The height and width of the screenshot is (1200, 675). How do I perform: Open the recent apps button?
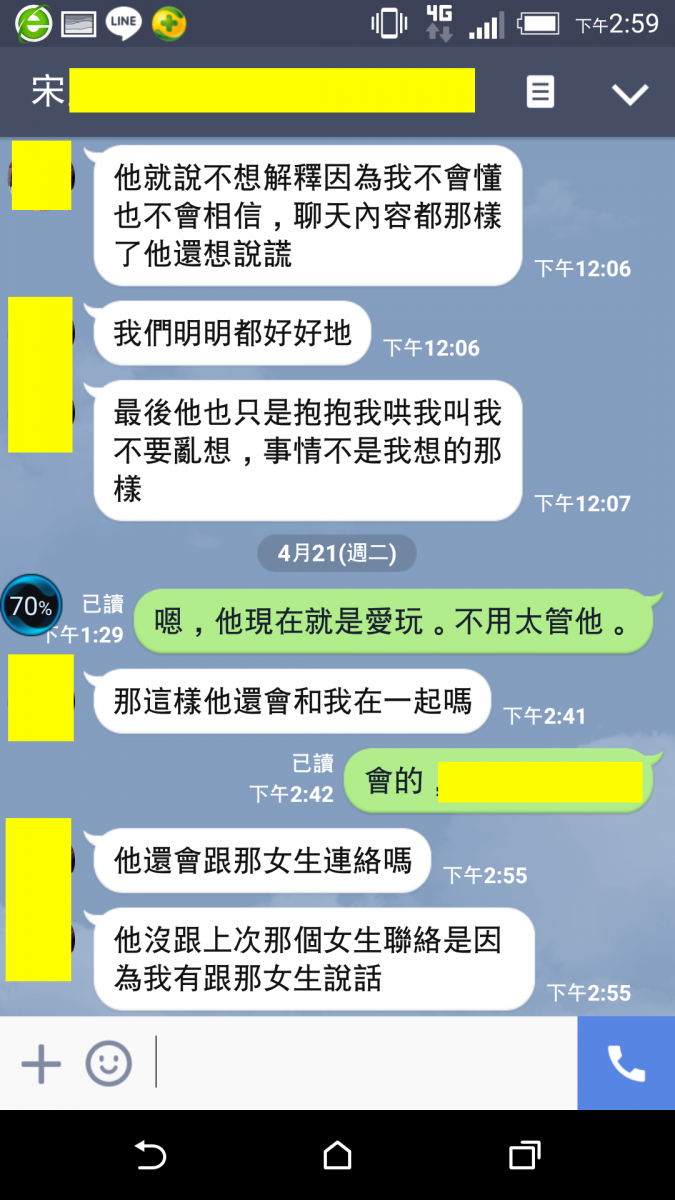pos(524,1156)
